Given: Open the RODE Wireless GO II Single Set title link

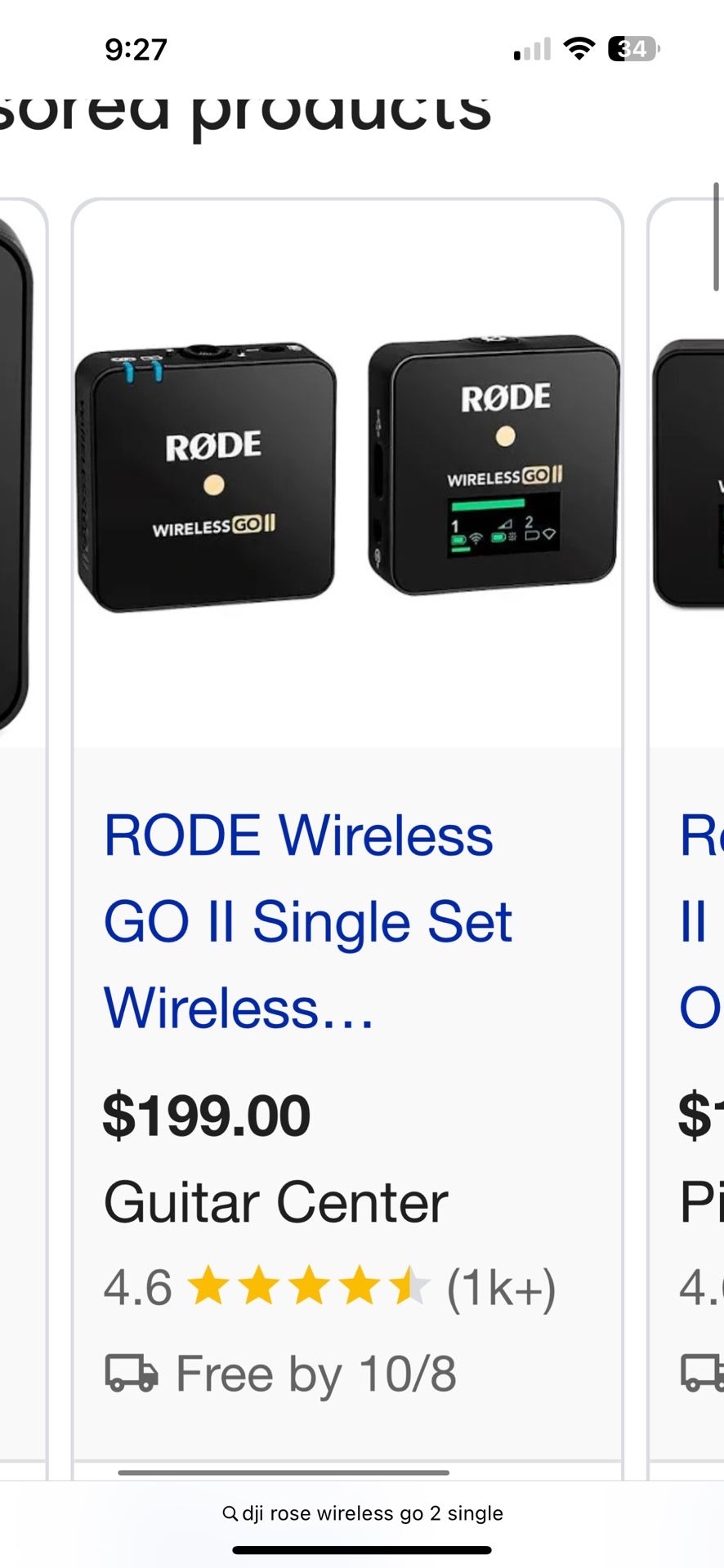Looking at the screenshot, I should (x=307, y=920).
